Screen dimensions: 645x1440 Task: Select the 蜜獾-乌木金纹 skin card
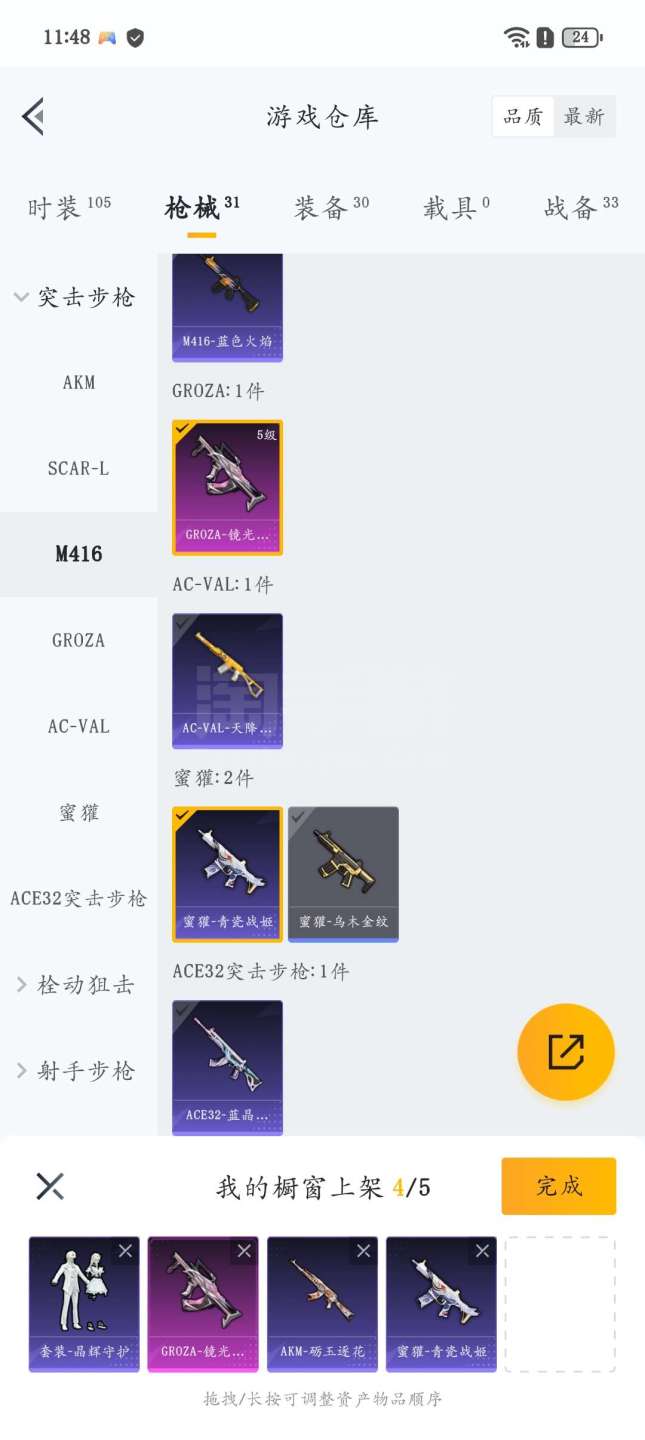[343, 874]
